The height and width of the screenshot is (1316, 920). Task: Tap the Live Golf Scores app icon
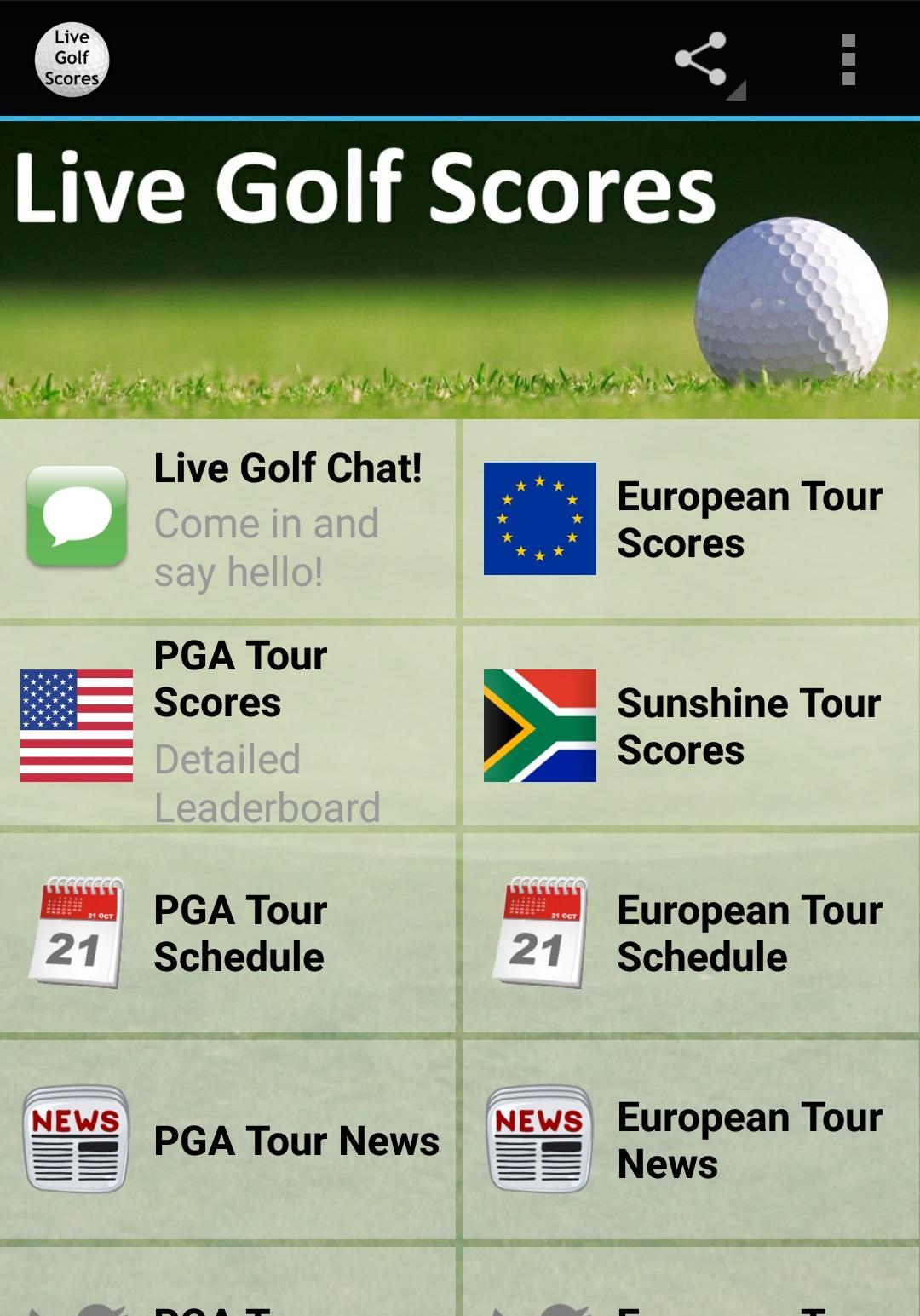[72, 60]
